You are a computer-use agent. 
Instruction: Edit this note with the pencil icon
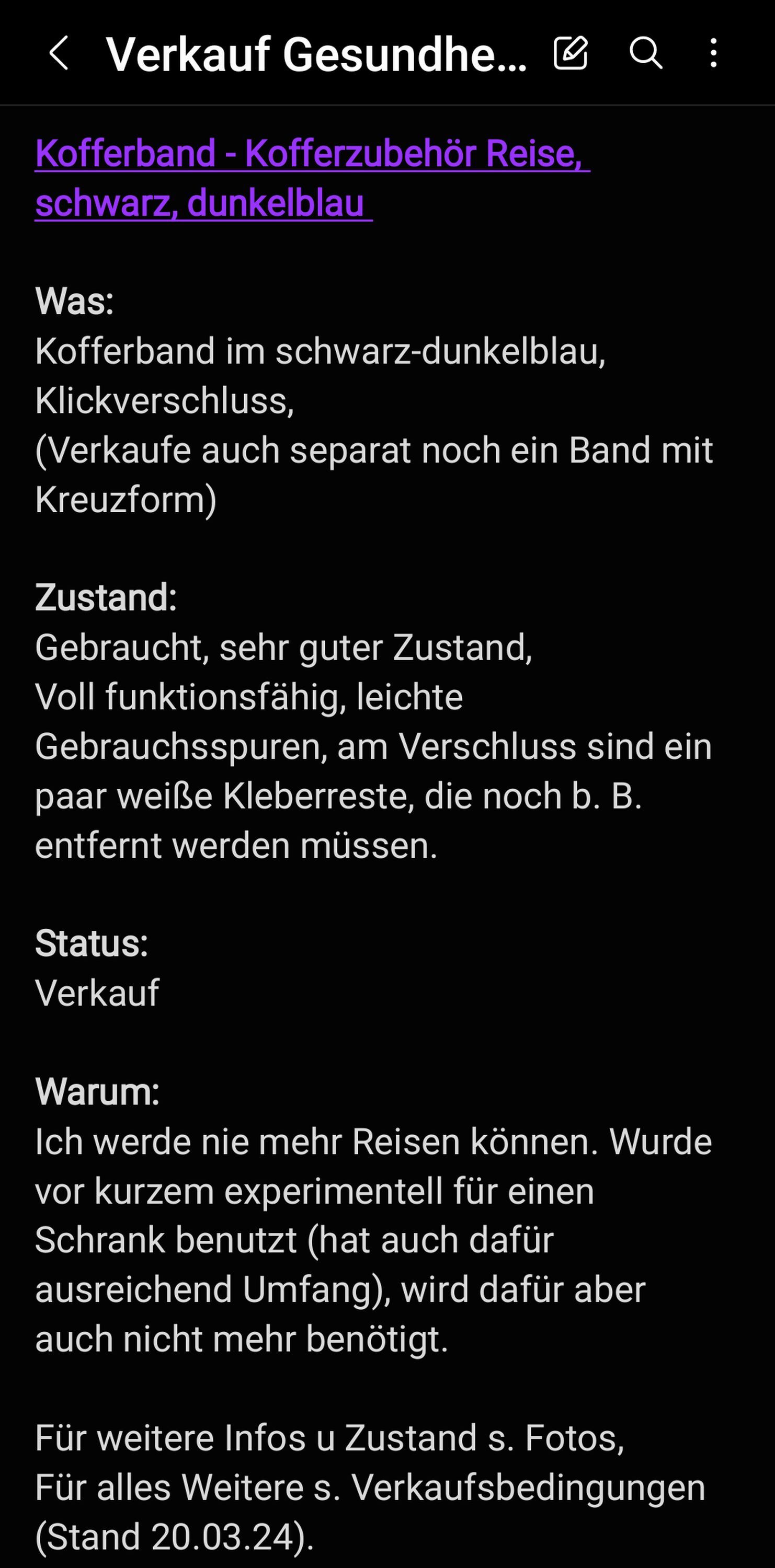[x=571, y=53]
